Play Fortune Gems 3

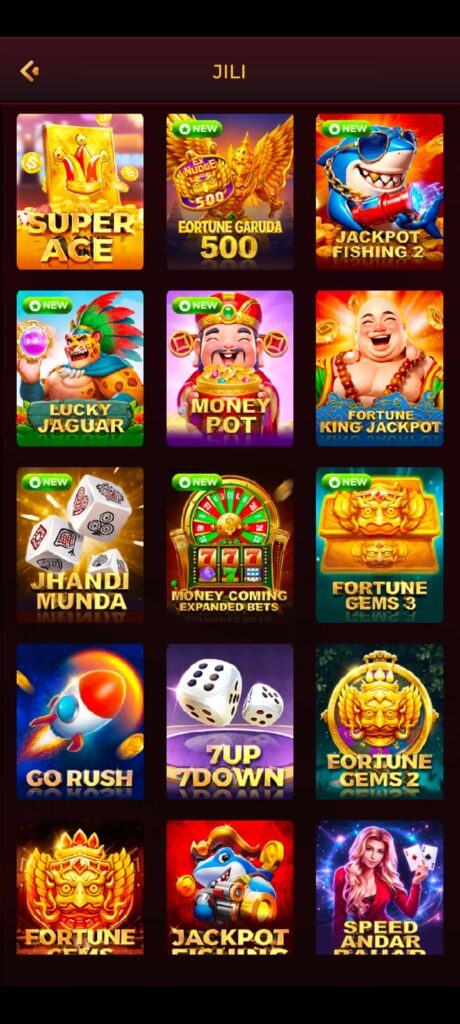380,545
